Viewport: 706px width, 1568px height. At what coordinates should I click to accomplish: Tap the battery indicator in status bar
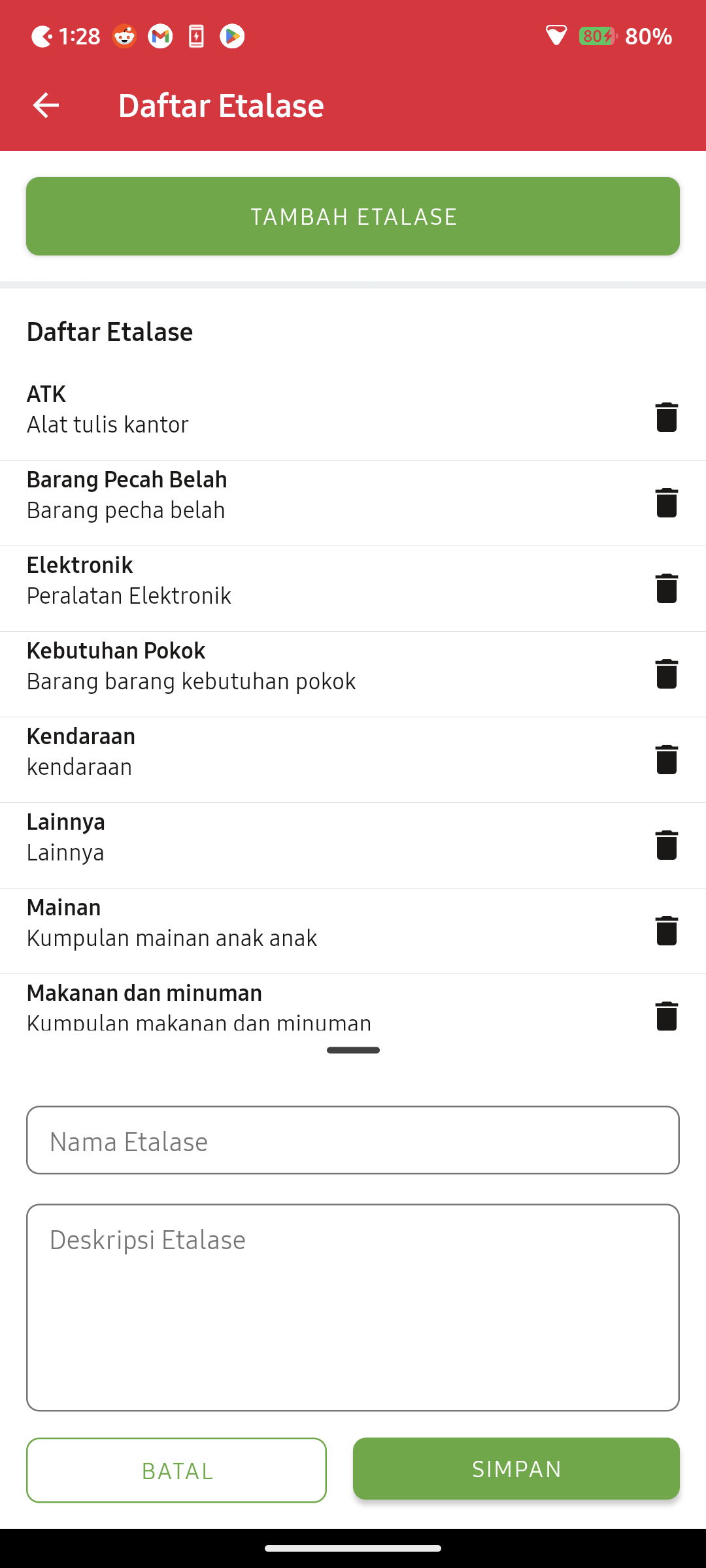596,36
